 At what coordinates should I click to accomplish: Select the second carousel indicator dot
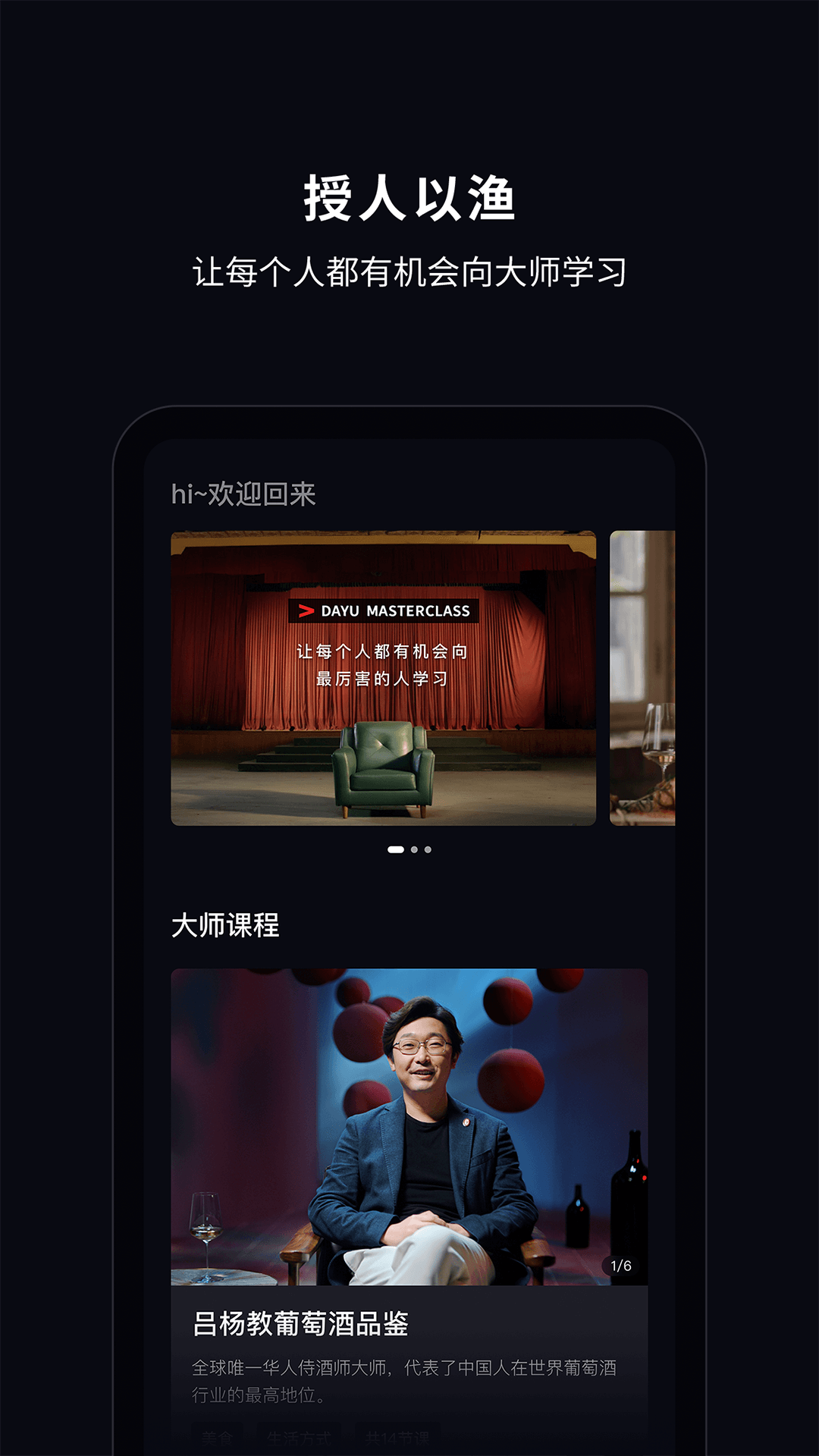tap(416, 851)
